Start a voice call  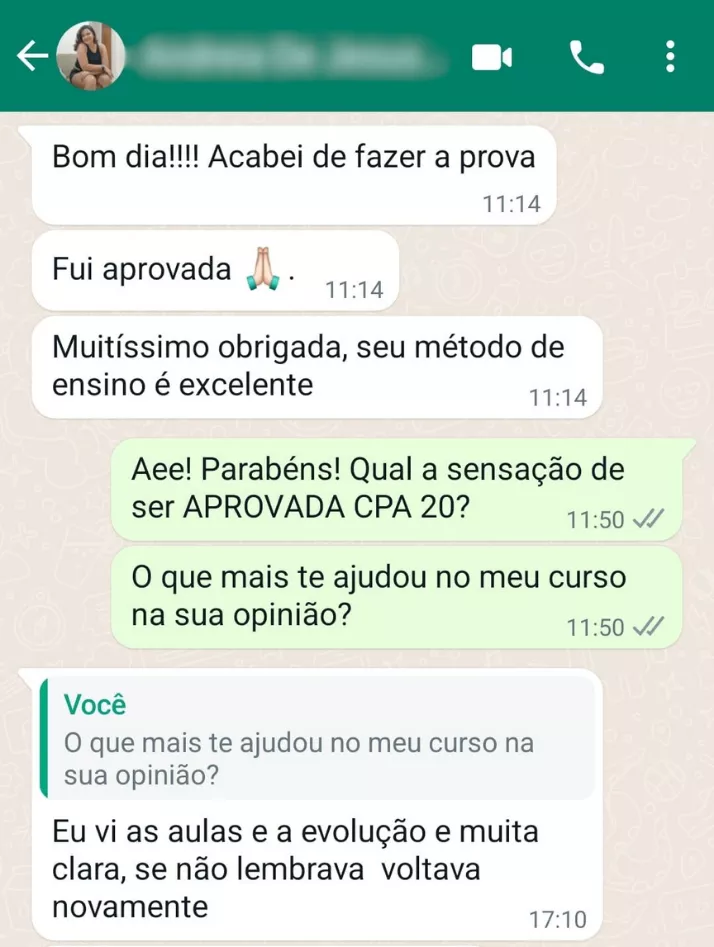click(587, 58)
